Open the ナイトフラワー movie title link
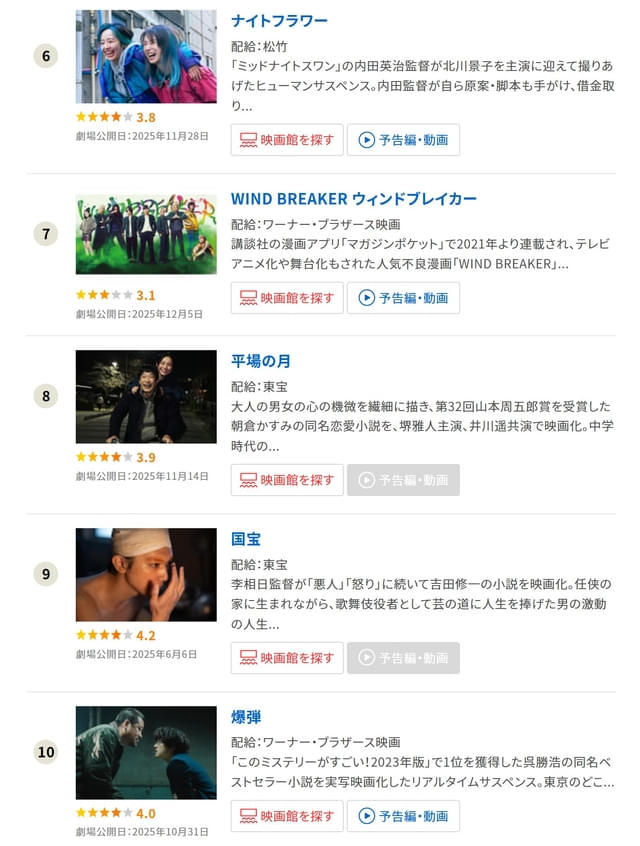640x846 pixels. click(x=279, y=20)
